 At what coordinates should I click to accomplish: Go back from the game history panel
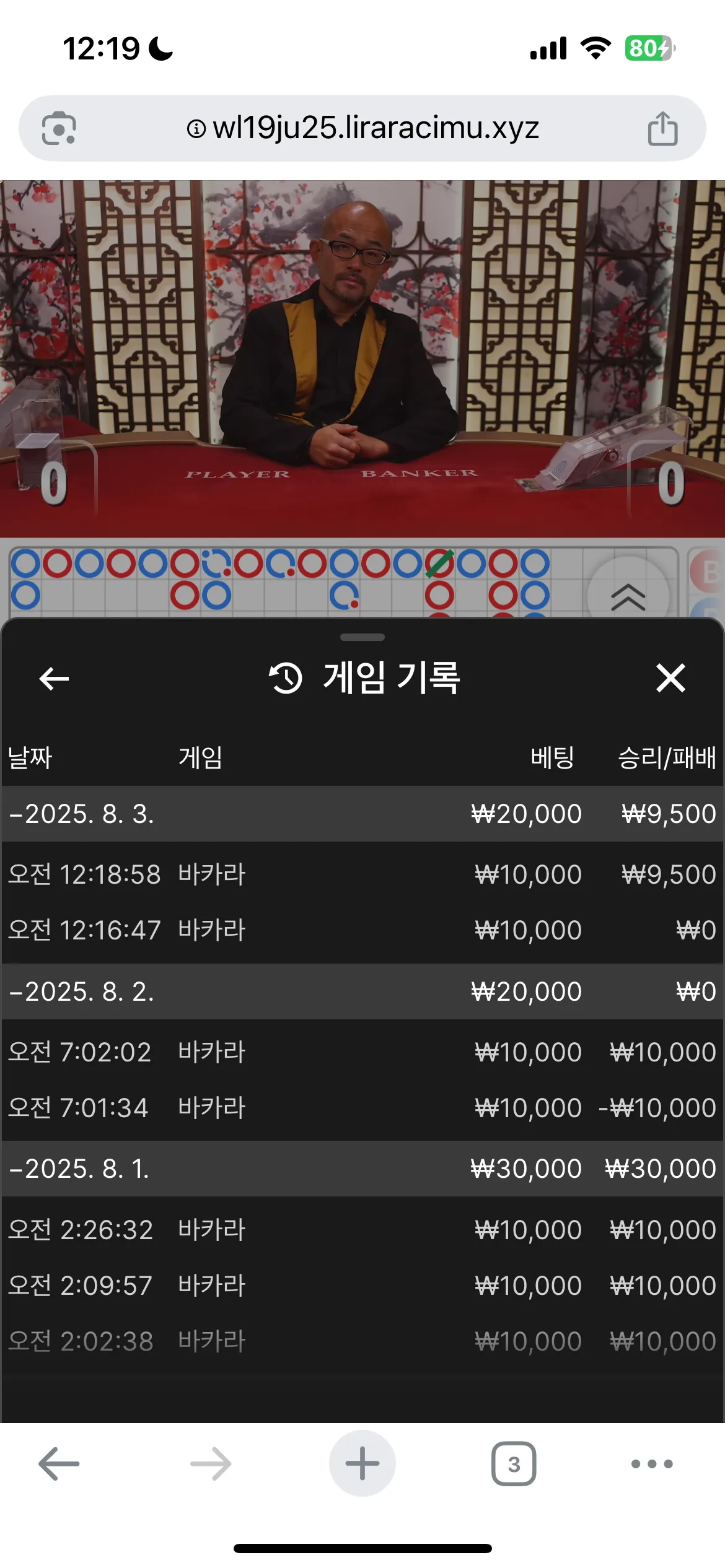[x=54, y=678]
